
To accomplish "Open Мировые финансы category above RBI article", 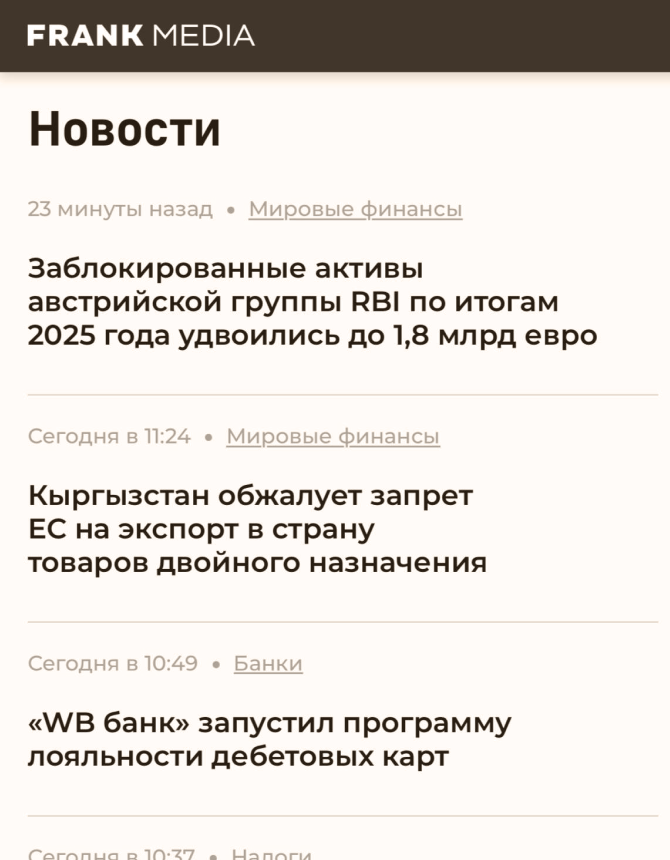I will coord(355,209).
